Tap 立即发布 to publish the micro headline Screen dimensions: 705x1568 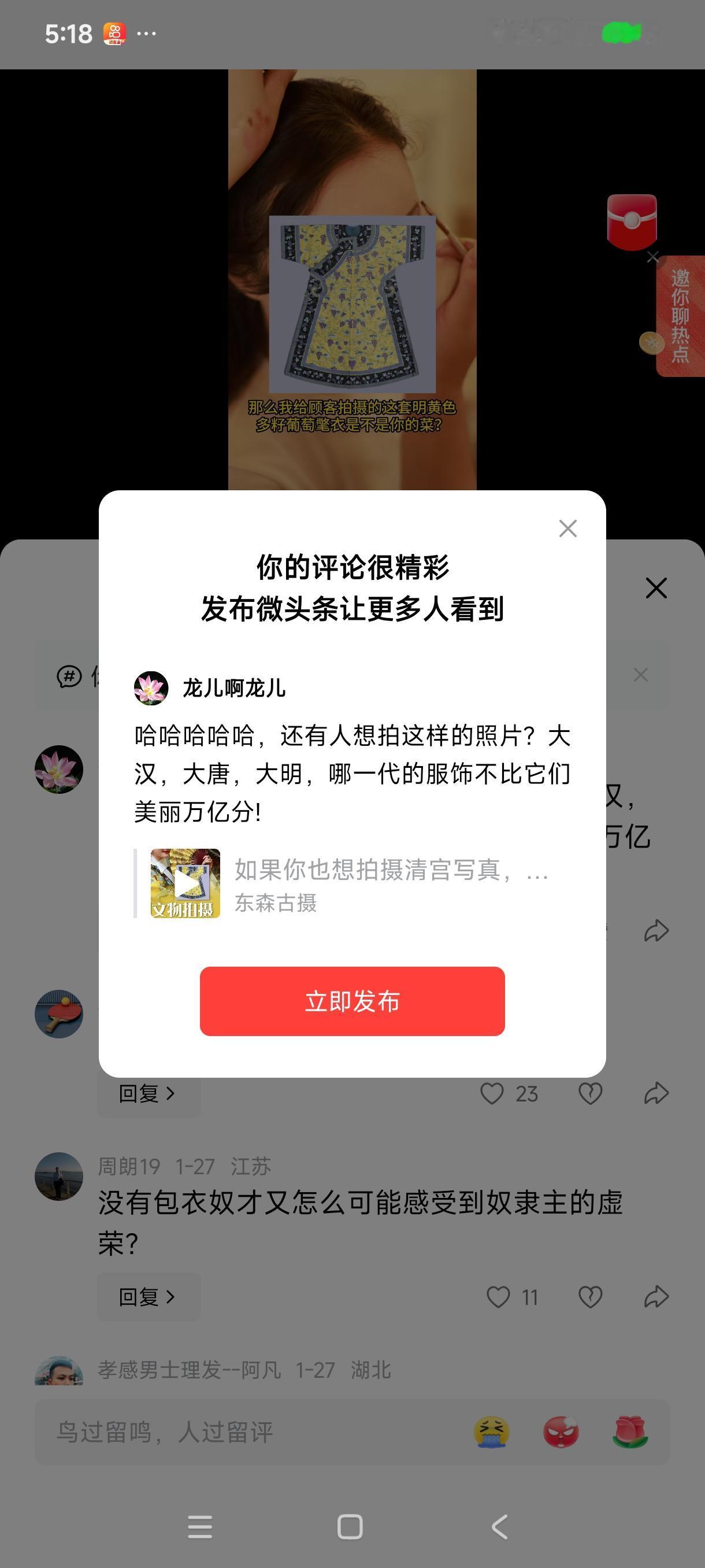tap(352, 1003)
